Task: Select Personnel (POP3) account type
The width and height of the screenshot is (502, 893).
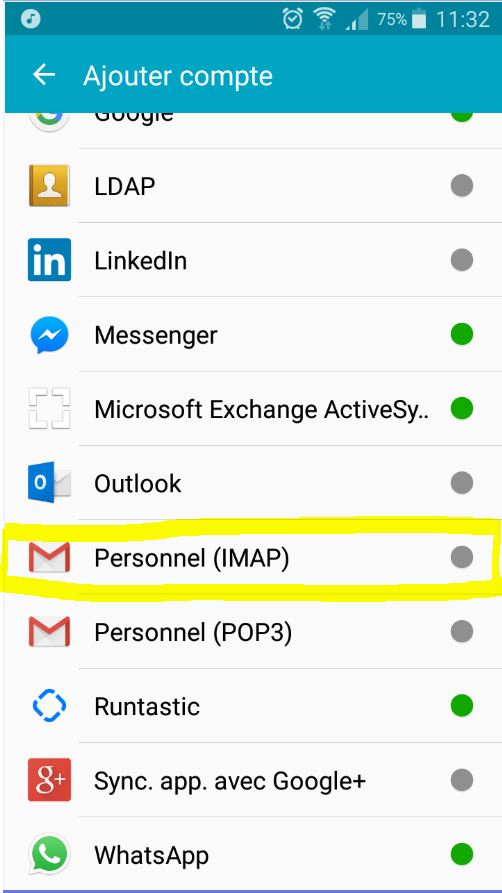Action: [253, 632]
